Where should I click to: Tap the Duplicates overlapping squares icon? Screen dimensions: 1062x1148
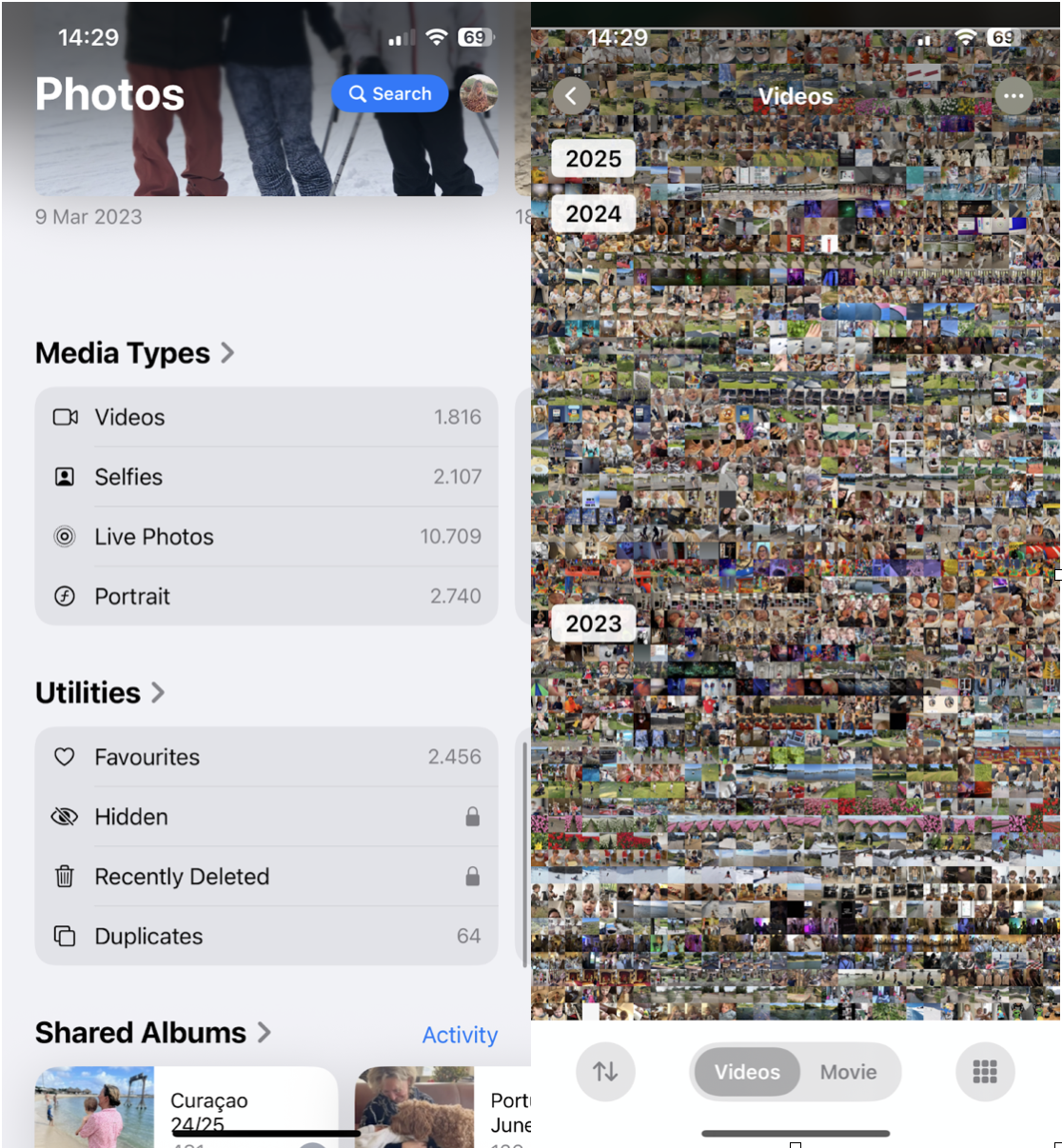[x=65, y=936]
